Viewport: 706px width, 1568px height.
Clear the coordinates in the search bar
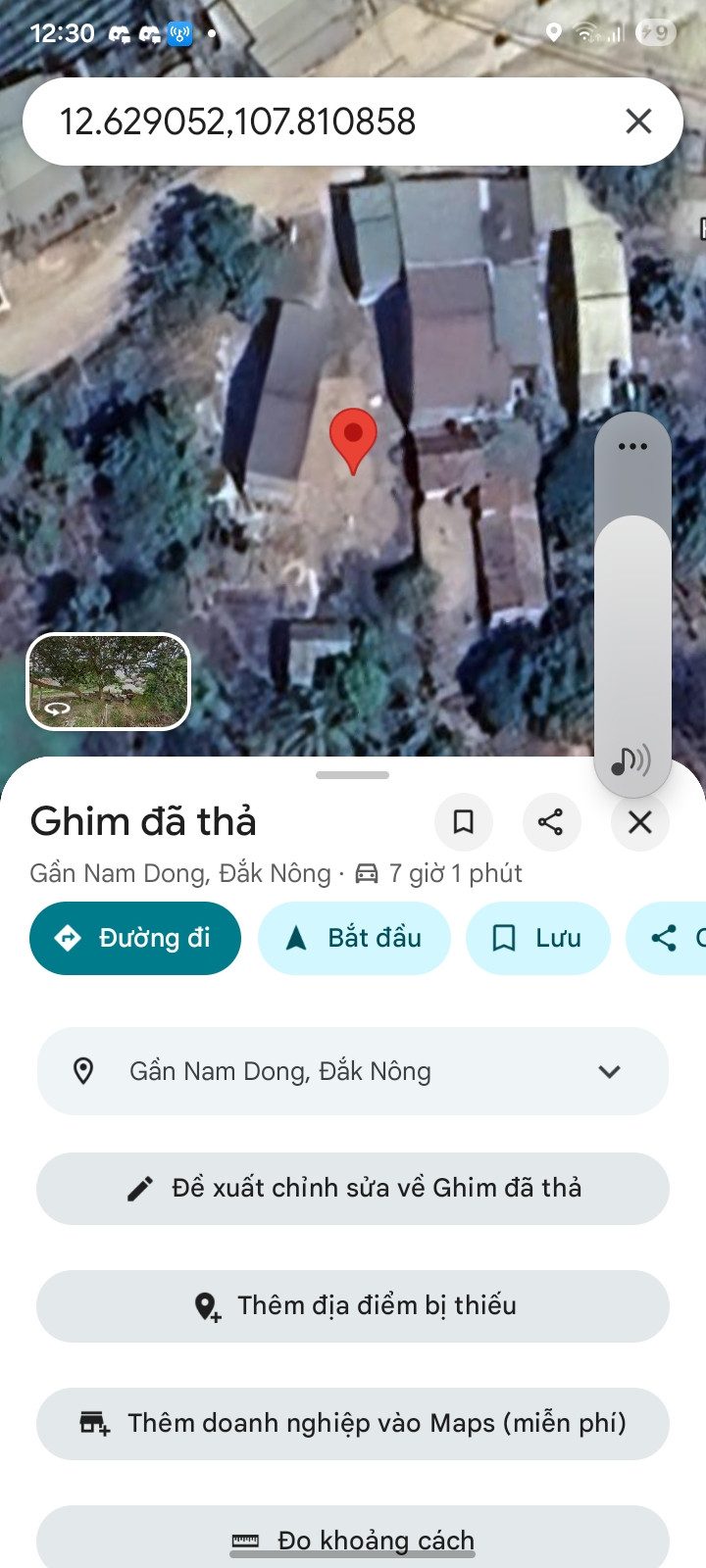[x=638, y=122]
